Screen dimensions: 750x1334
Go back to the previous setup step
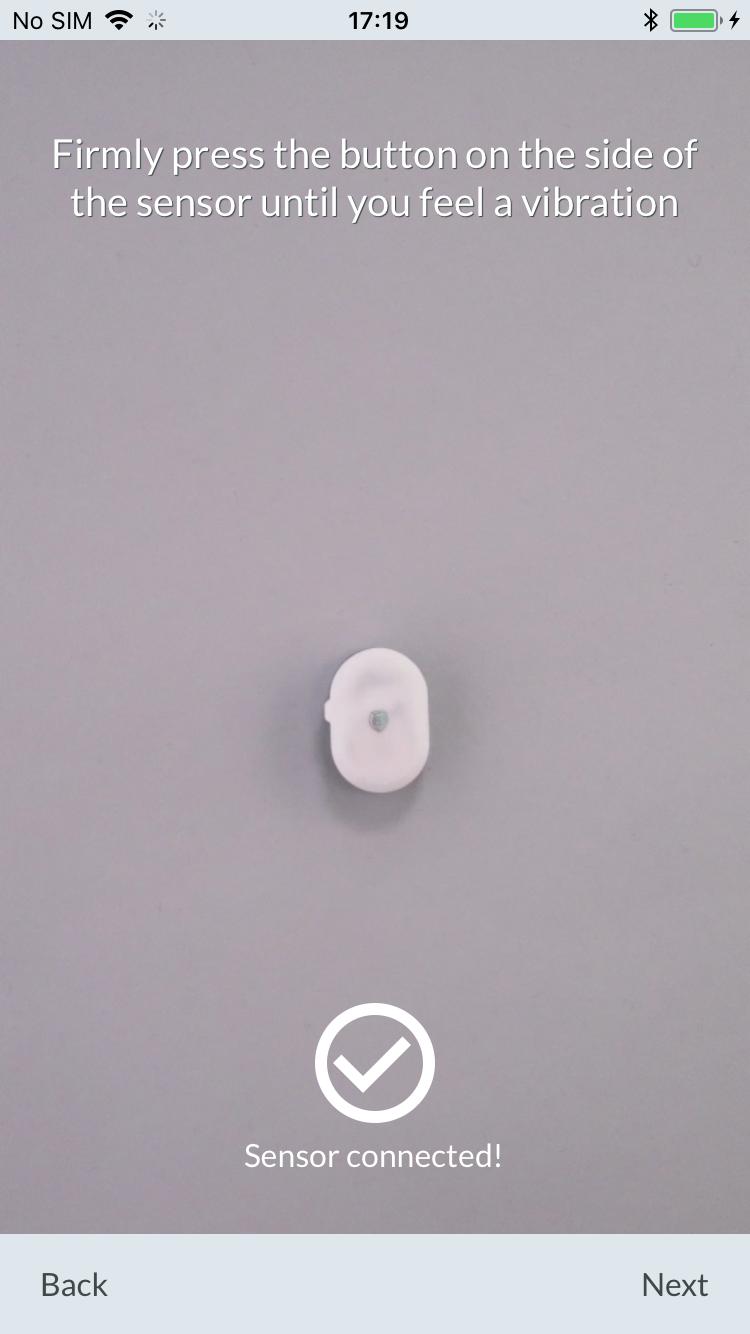pyautogui.click(x=74, y=1285)
